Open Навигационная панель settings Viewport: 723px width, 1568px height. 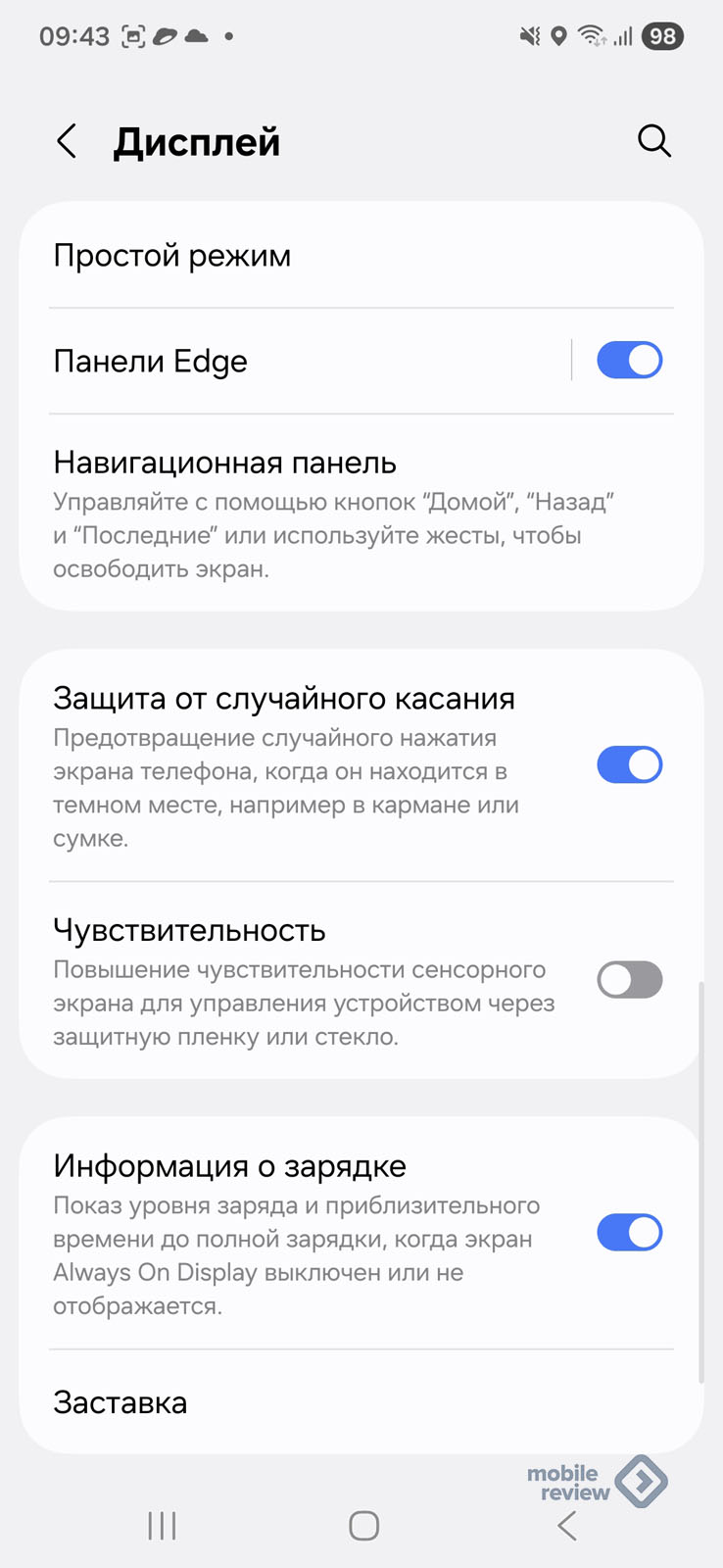[x=361, y=514]
